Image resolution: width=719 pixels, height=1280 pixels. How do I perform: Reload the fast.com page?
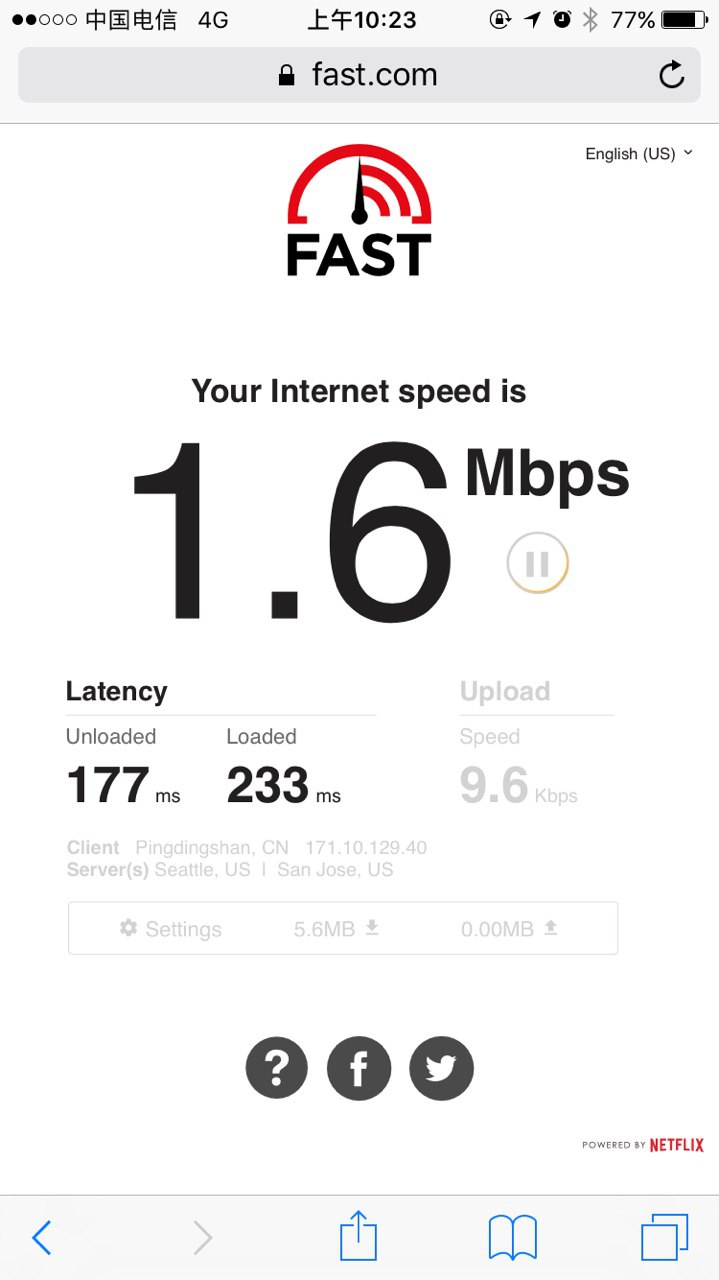point(671,75)
